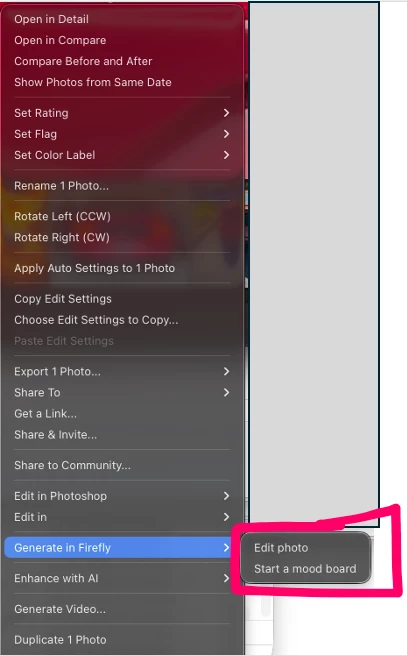The width and height of the screenshot is (407, 656).
Task: Select Copy Edit Settings
Action: 121,299
